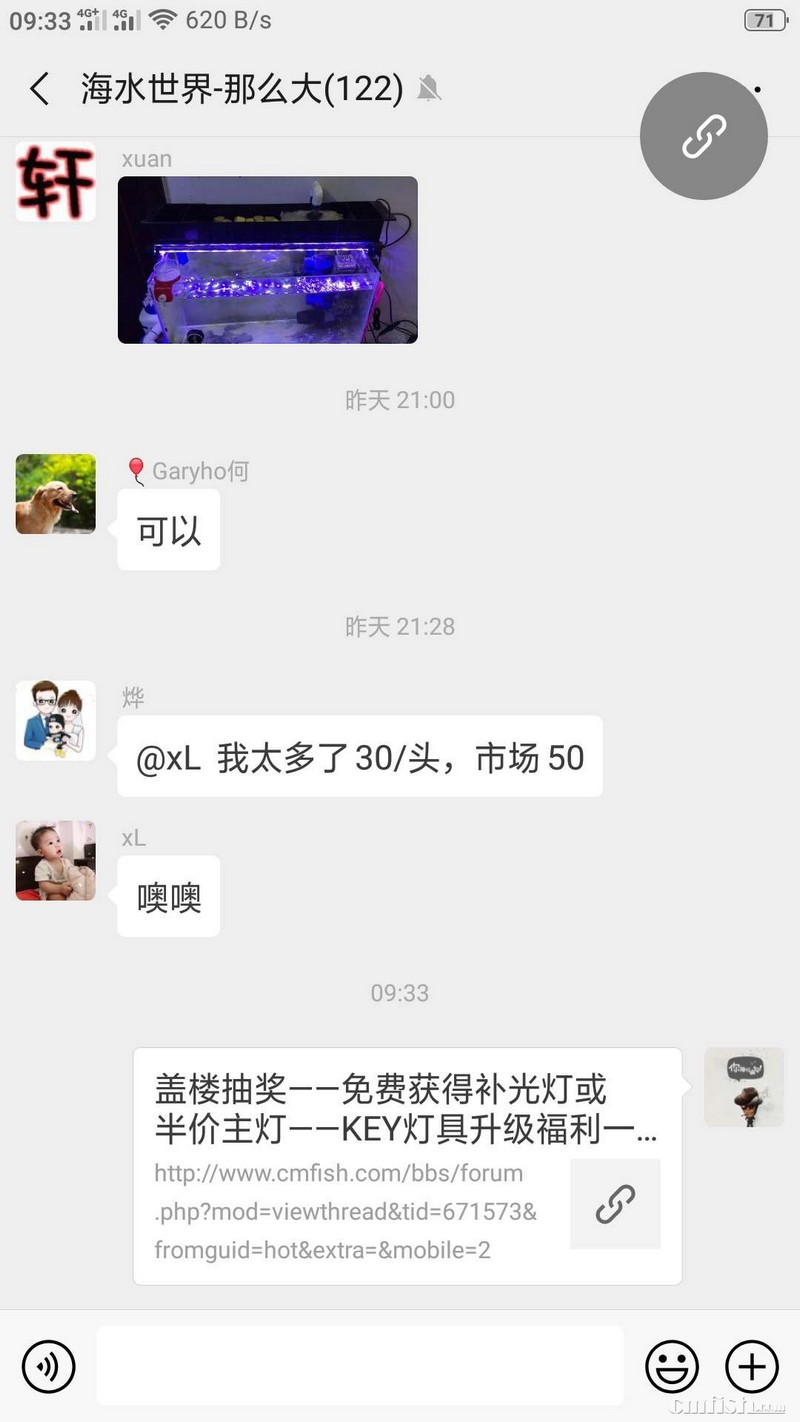This screenshot has height=1422, width=800.
Task: Tap my own avatar beside the link
Action: pos(744,1088)
